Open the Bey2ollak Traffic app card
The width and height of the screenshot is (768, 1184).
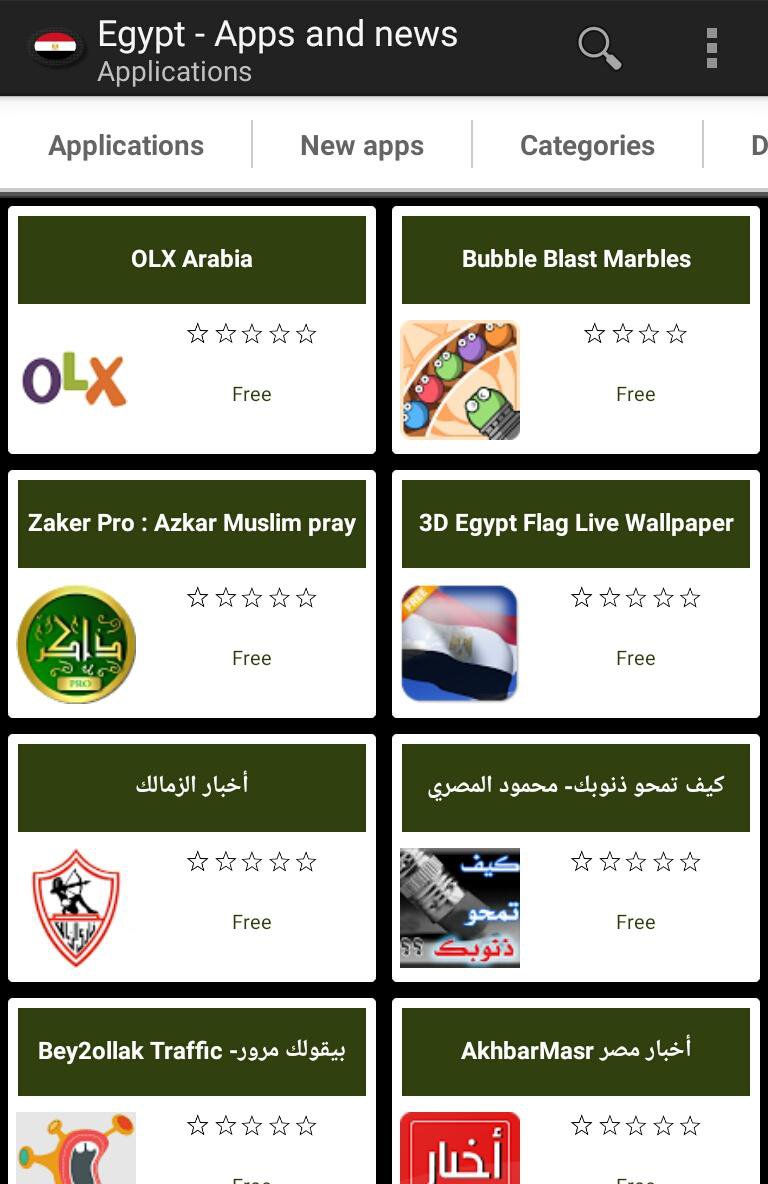pyautogui.click(x=192, y=1090)
